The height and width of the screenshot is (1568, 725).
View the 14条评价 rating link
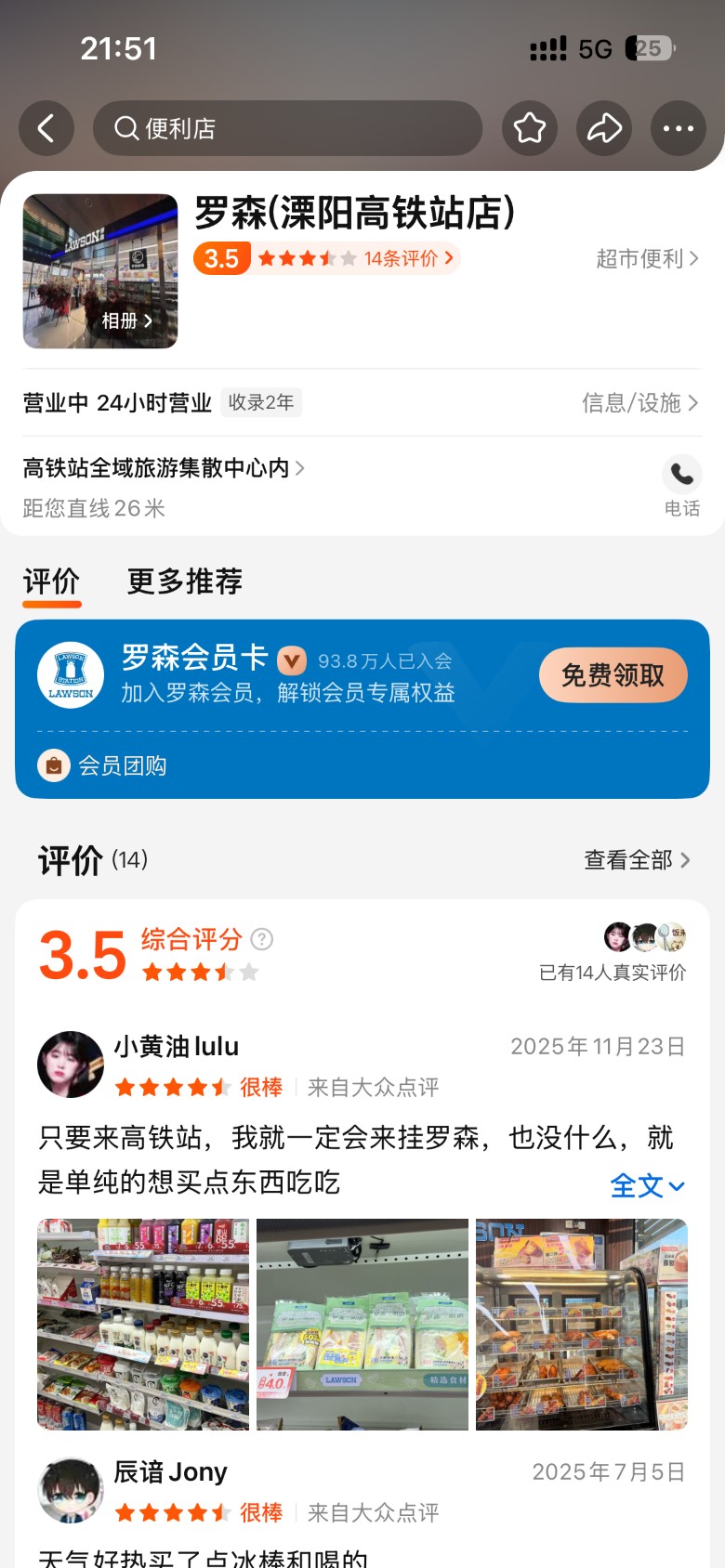coord(407,258)
